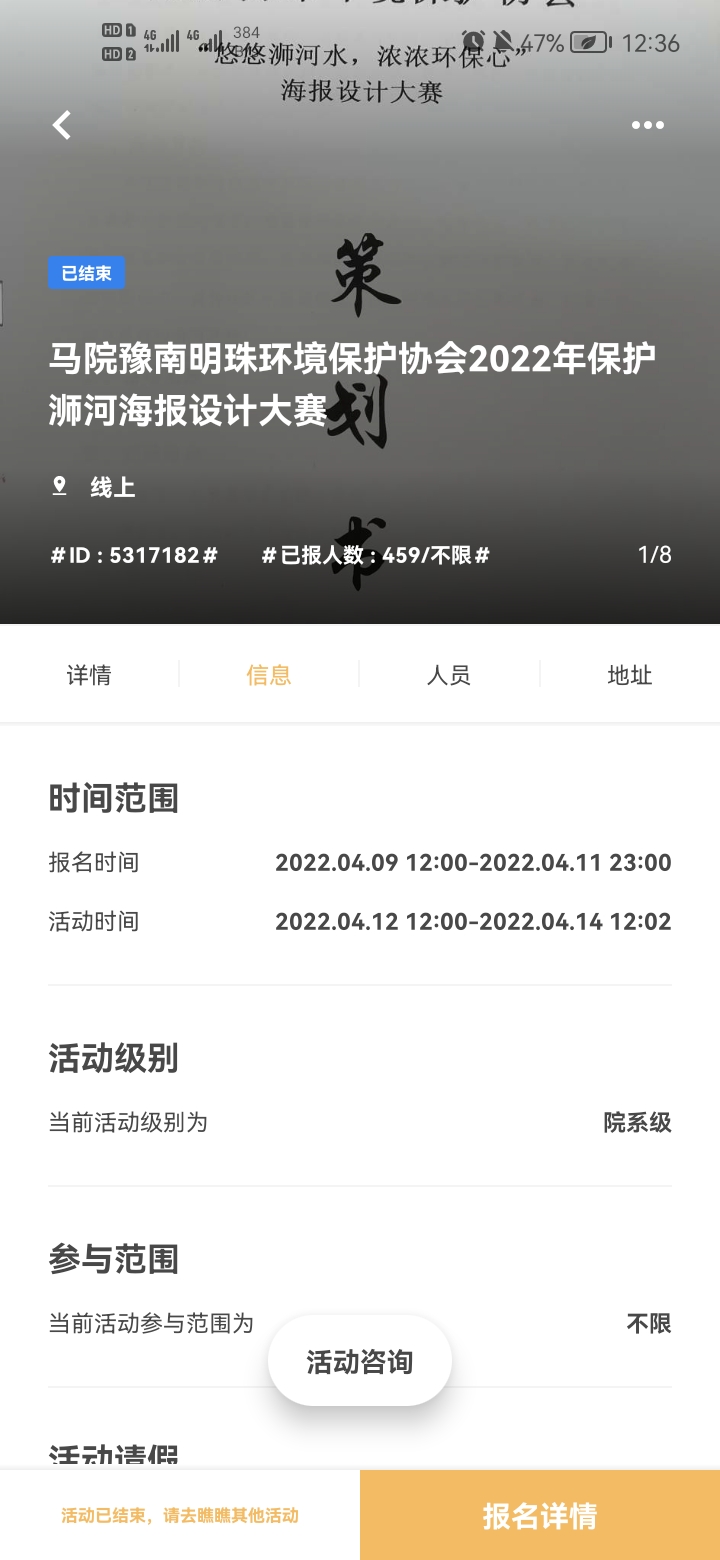
Task: Select the 信息 tab
Action: click(x=269, y=675)
